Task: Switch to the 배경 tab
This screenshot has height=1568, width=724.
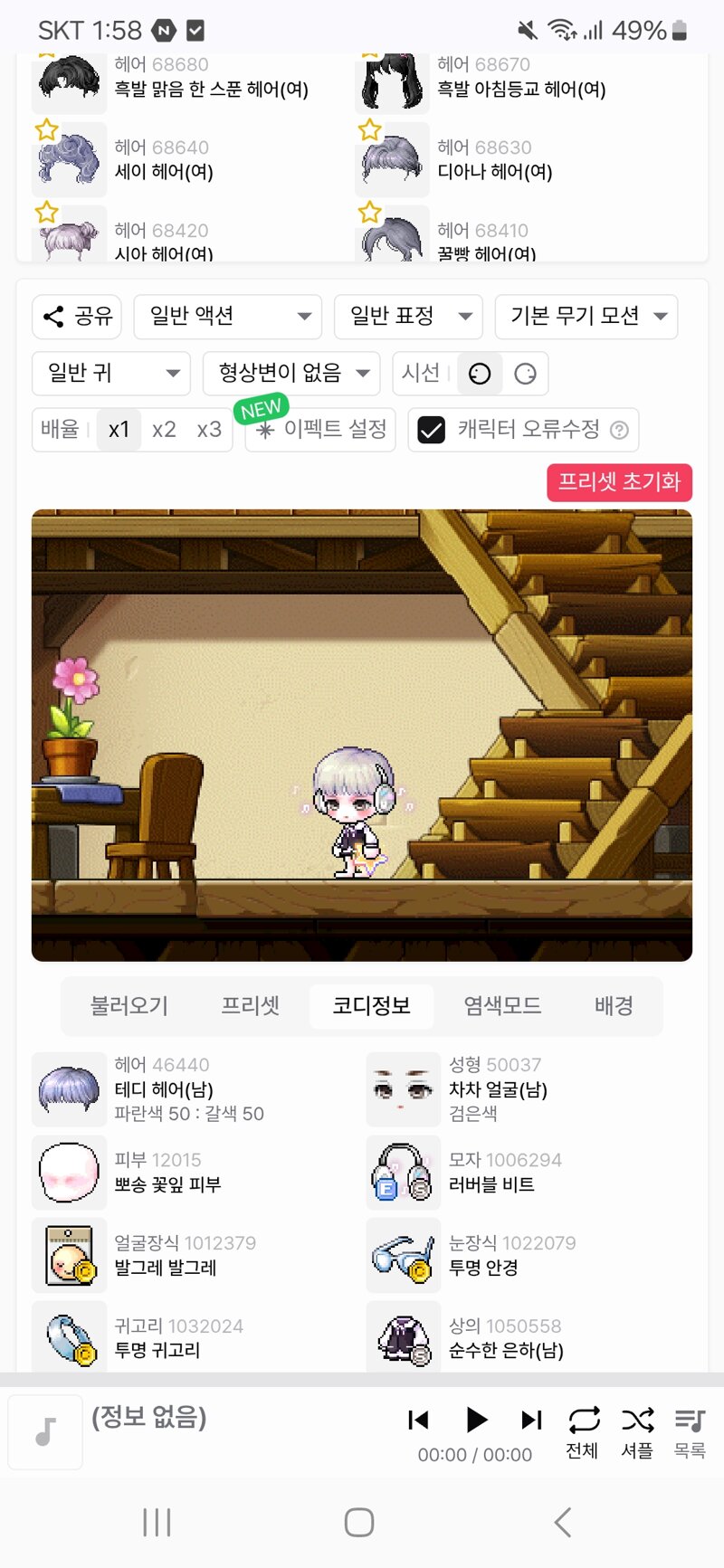Action: pos(614,1005)
